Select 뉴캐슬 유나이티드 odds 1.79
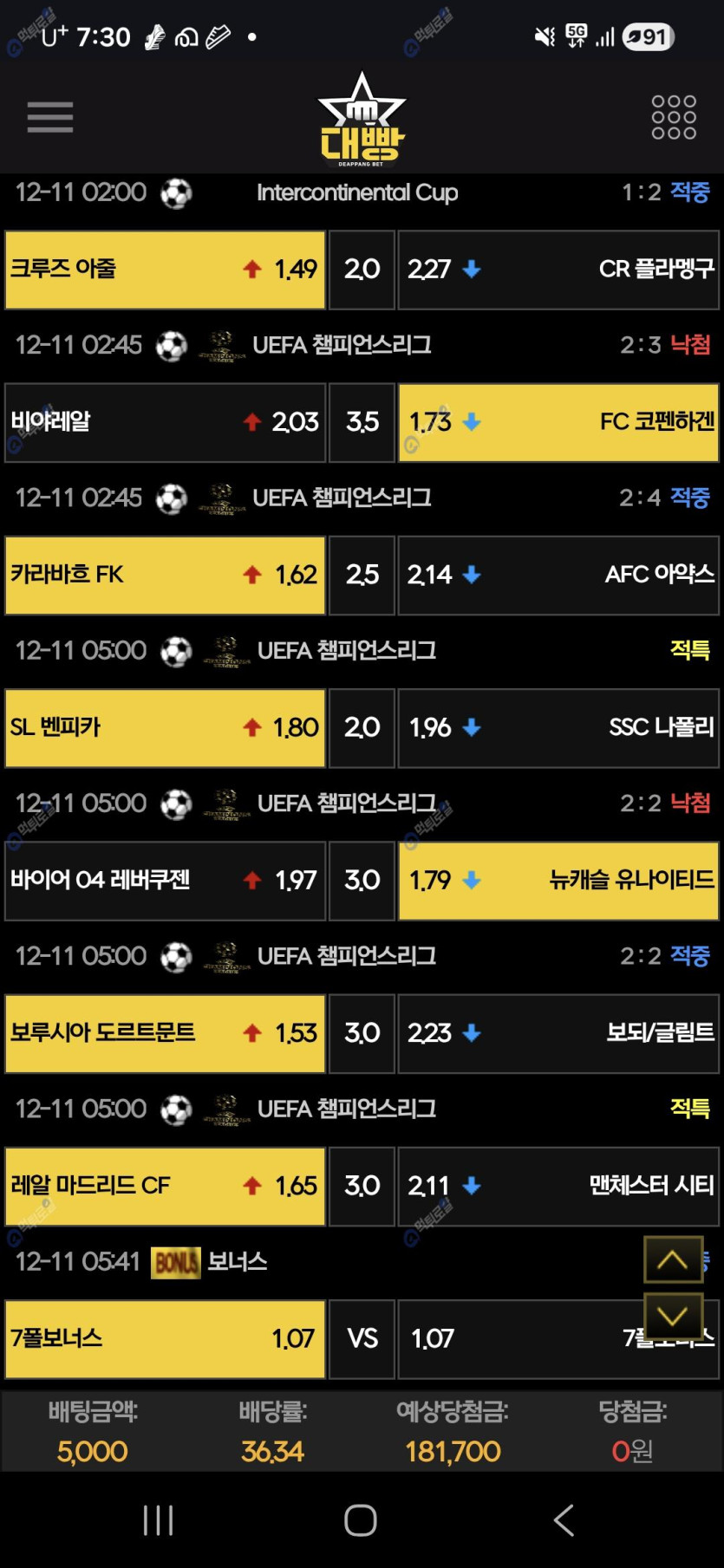 click(558, 881)
